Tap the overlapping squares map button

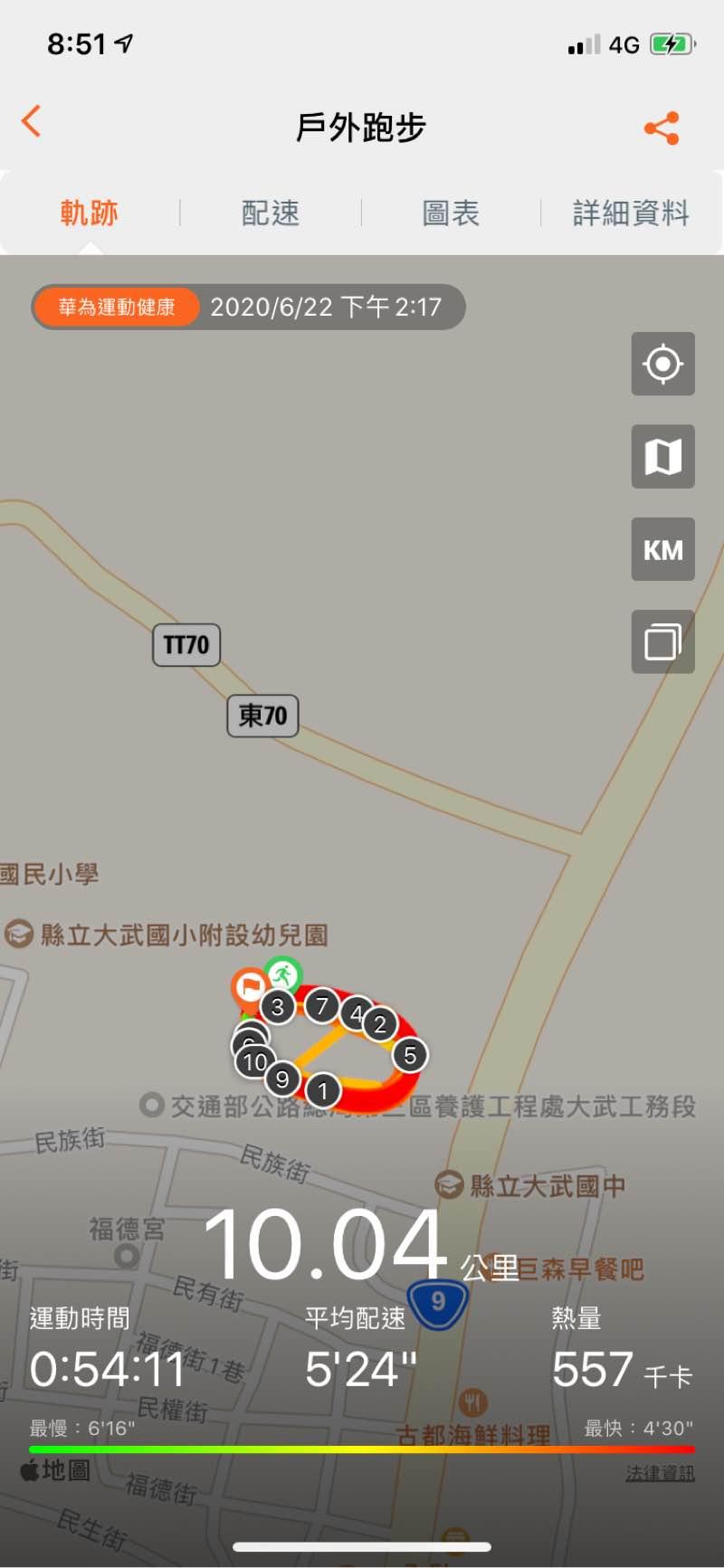(662, 642)
